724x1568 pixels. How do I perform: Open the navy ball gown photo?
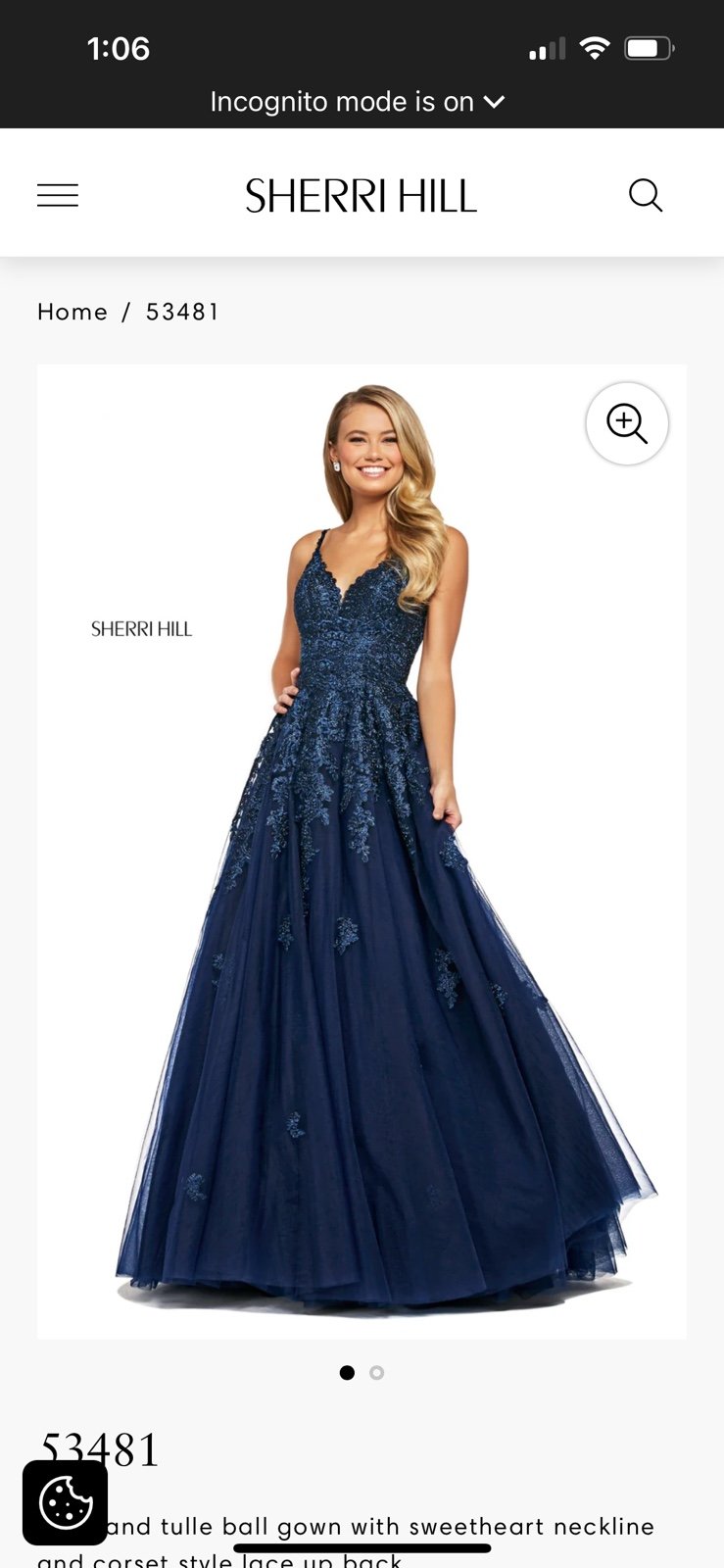click(362, 852)
